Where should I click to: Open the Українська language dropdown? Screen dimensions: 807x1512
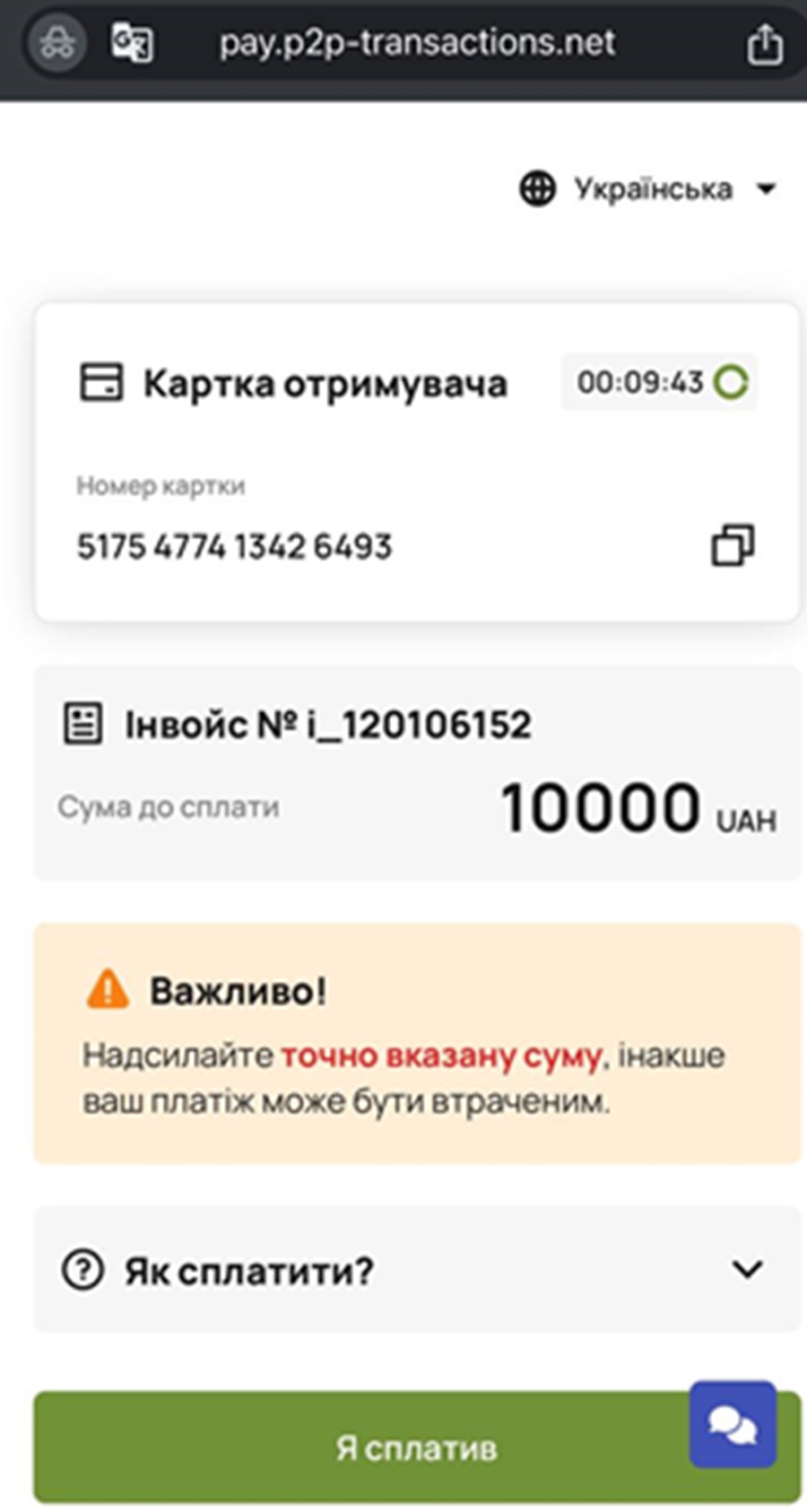[x=649, y=189]
